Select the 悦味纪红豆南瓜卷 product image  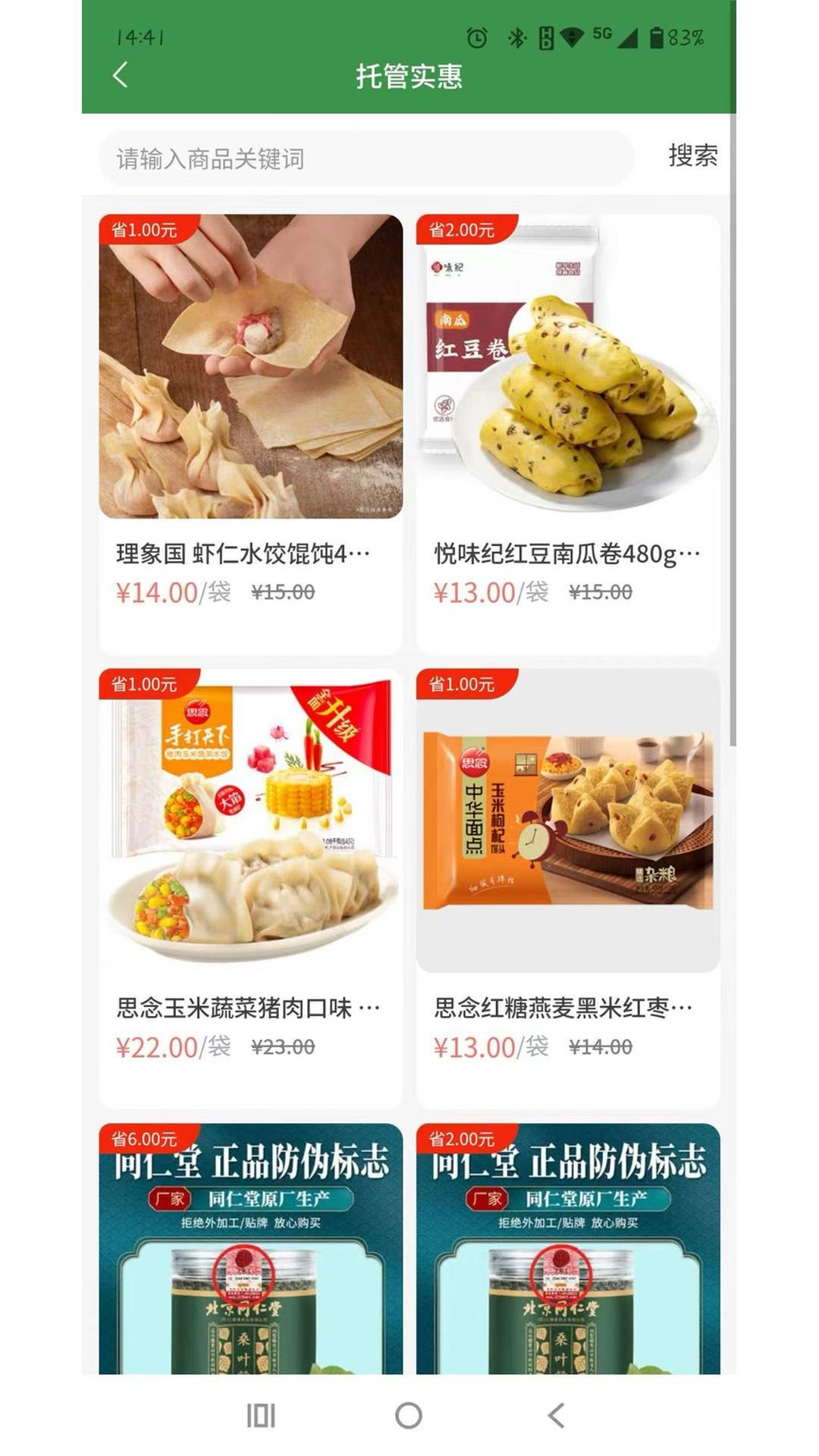tap(567, 368)
